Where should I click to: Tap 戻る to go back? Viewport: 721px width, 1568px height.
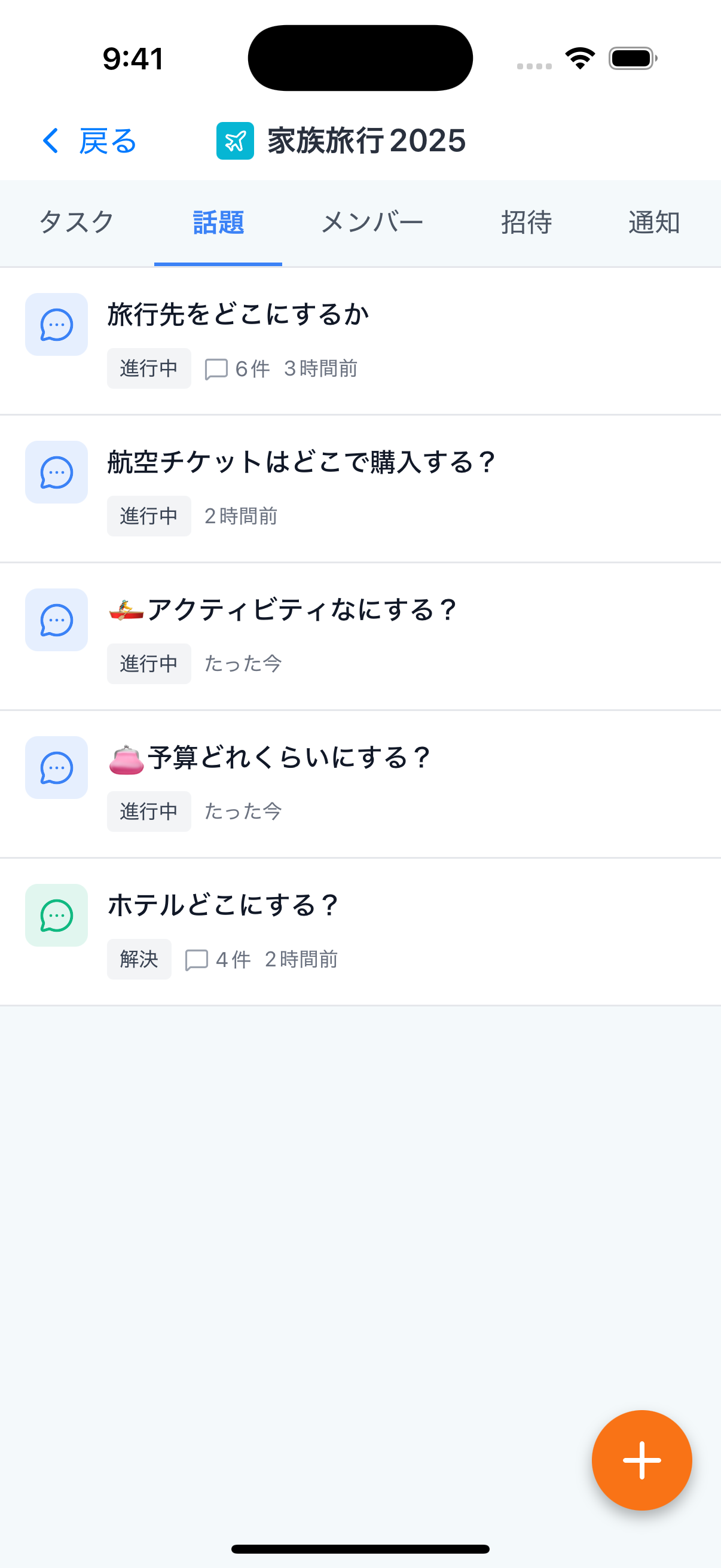(107, 141)
